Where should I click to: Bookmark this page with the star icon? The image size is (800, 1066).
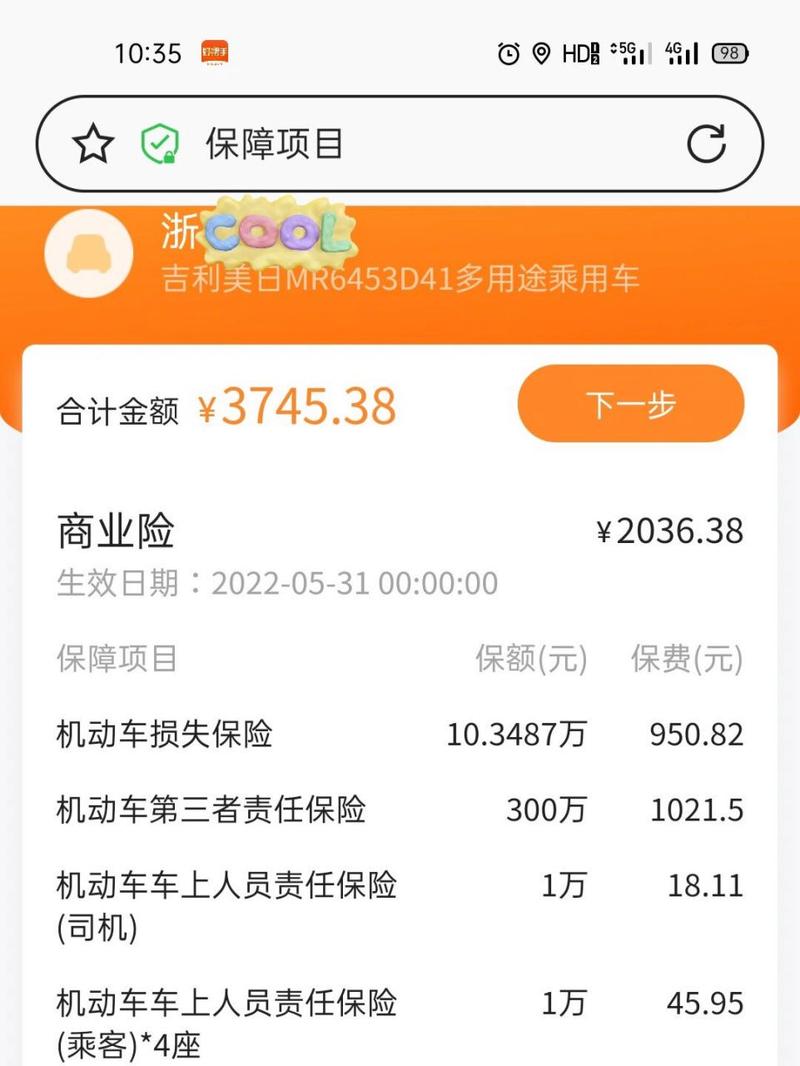click(x=94, y=145)
